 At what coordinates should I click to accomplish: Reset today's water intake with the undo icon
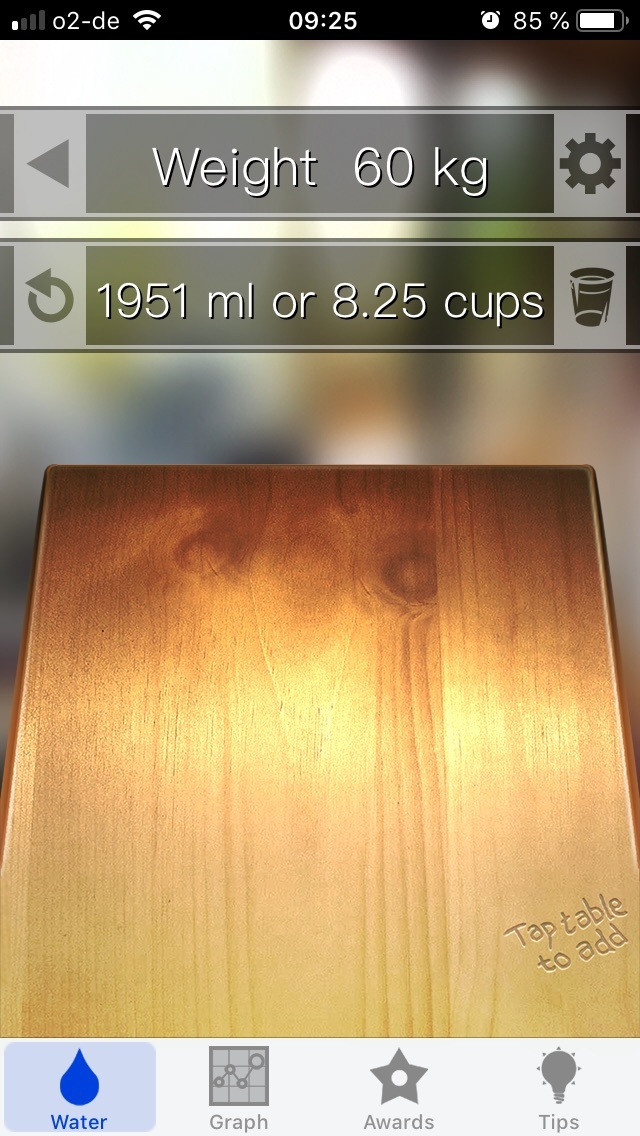50,298
